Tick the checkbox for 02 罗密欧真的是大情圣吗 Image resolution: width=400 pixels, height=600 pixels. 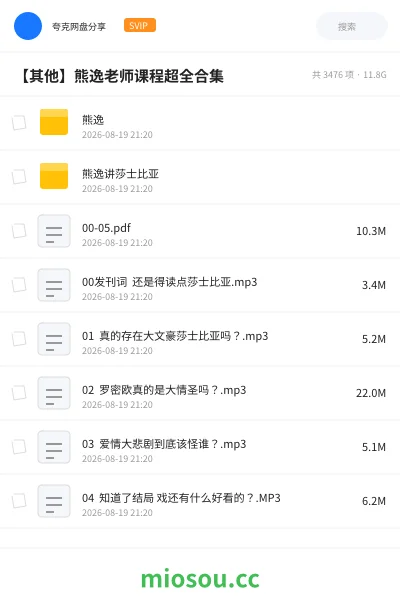[x=19, y=393]
